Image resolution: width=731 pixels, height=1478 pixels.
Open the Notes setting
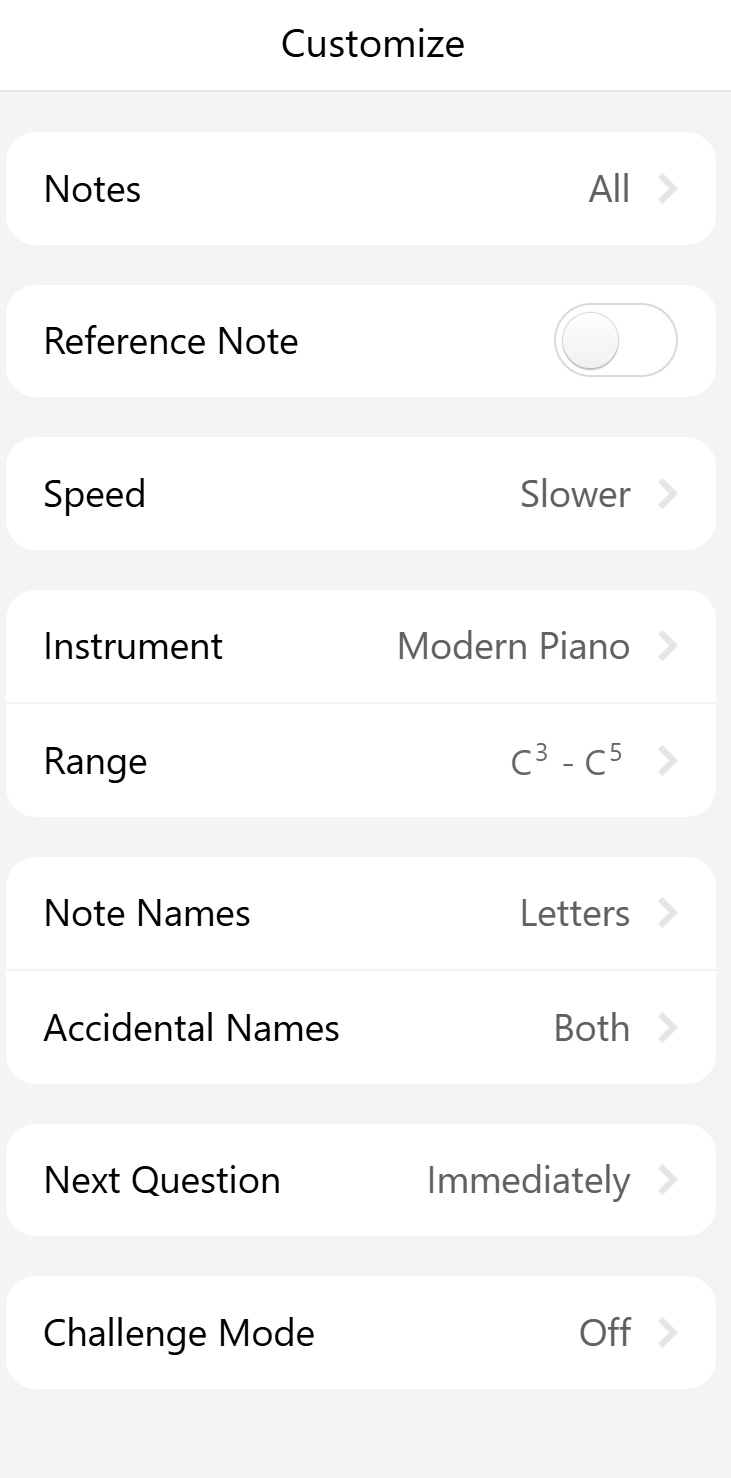click(361, 189)
